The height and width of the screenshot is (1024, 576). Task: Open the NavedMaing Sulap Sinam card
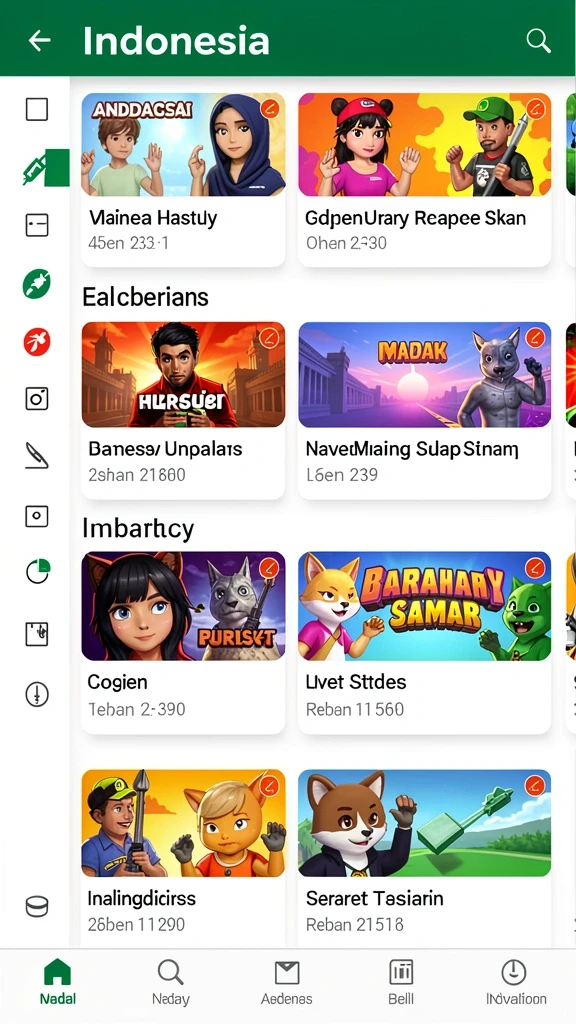[x=424, y=410]
